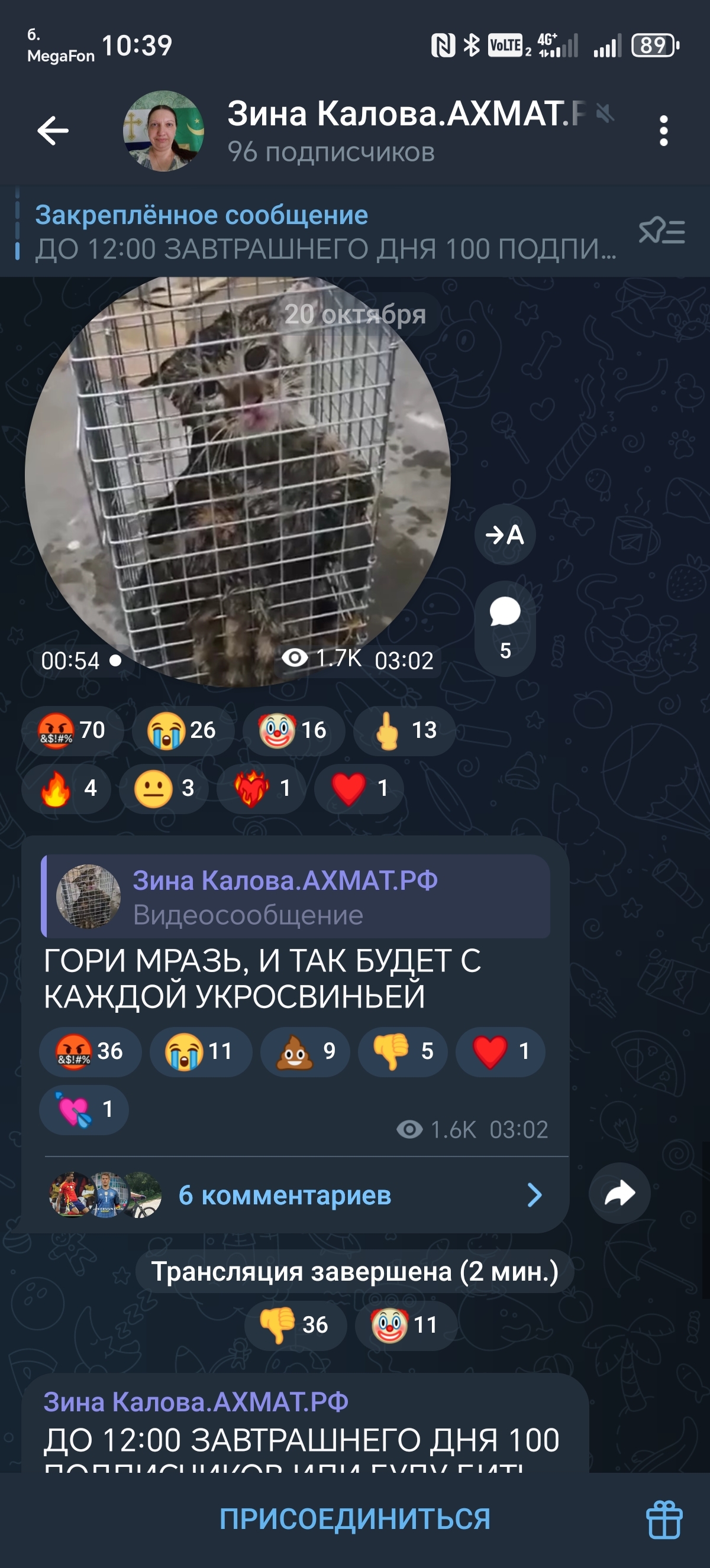Screen dimensions: 710x1568
Task: Transcribe the video message to text
Action: [x=505, y=534]
